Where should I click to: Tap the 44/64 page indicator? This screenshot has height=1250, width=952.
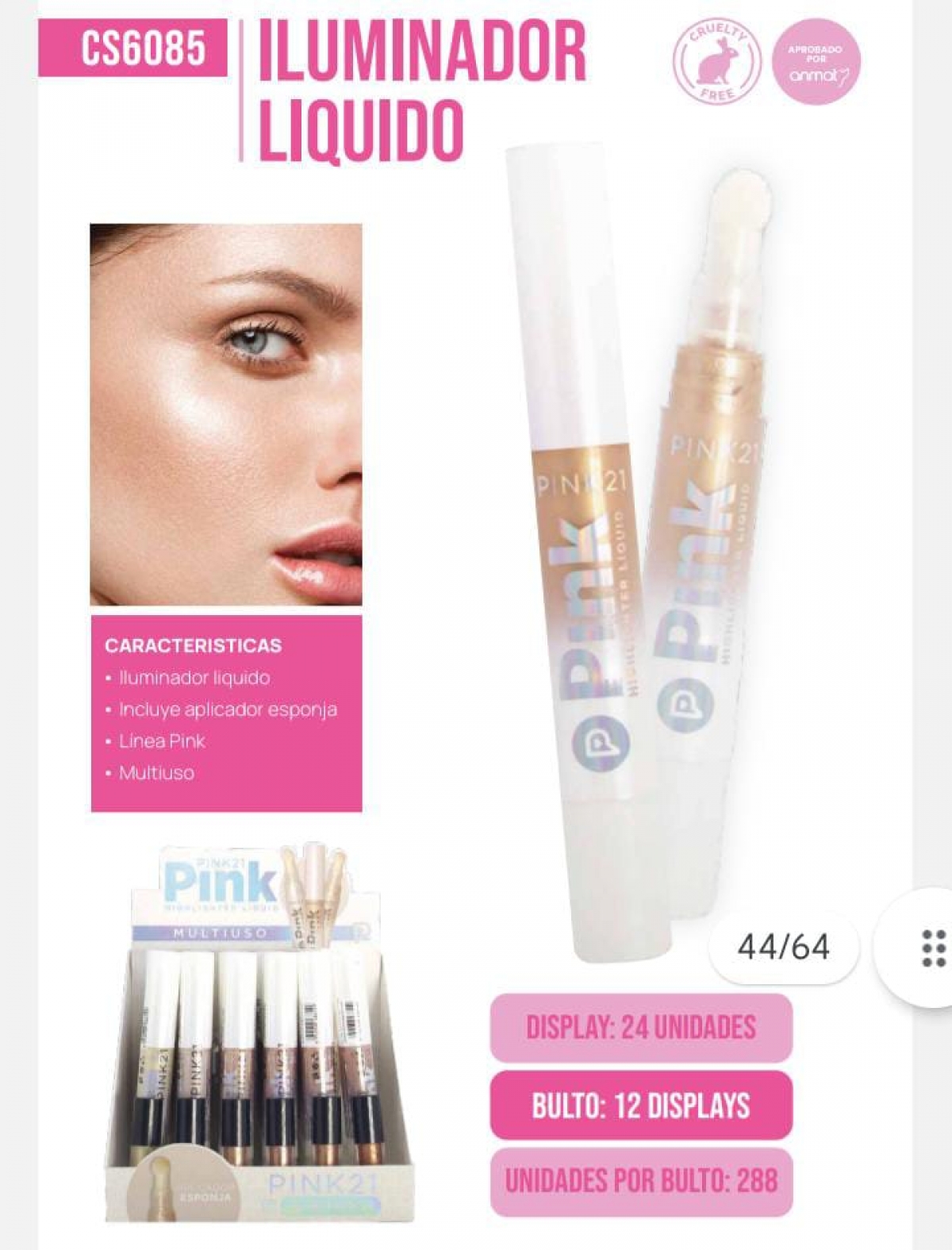click(x=784, y=948)
